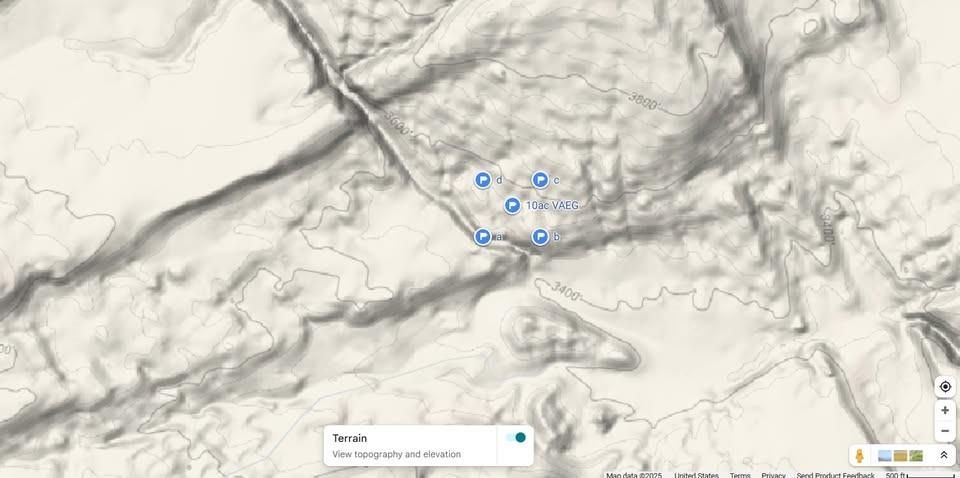The image size is (960, 478).
Task: Zoom in with the plus button
Action: (944, 410)
